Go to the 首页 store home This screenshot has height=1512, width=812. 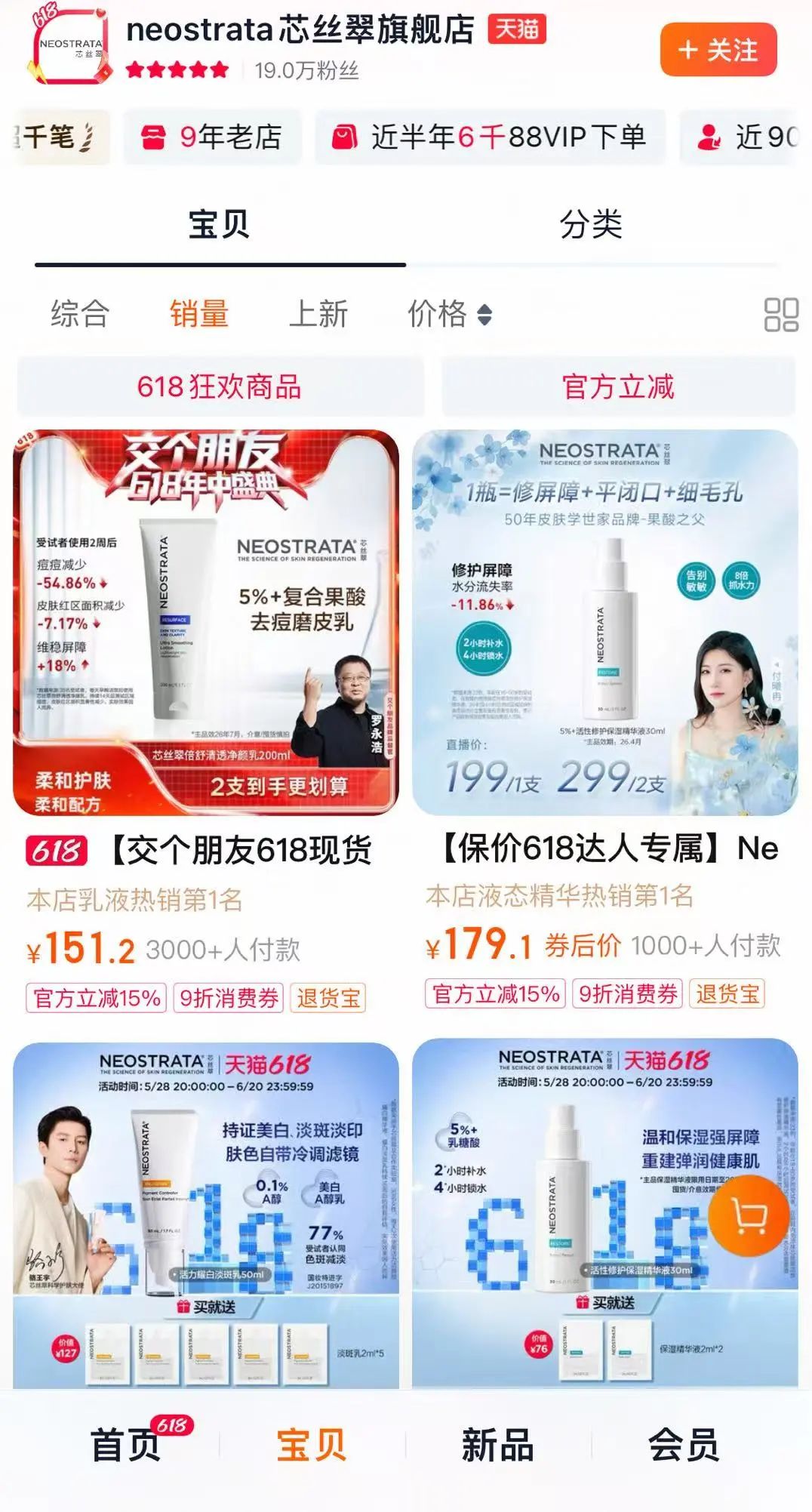(x=125, y=1445)
